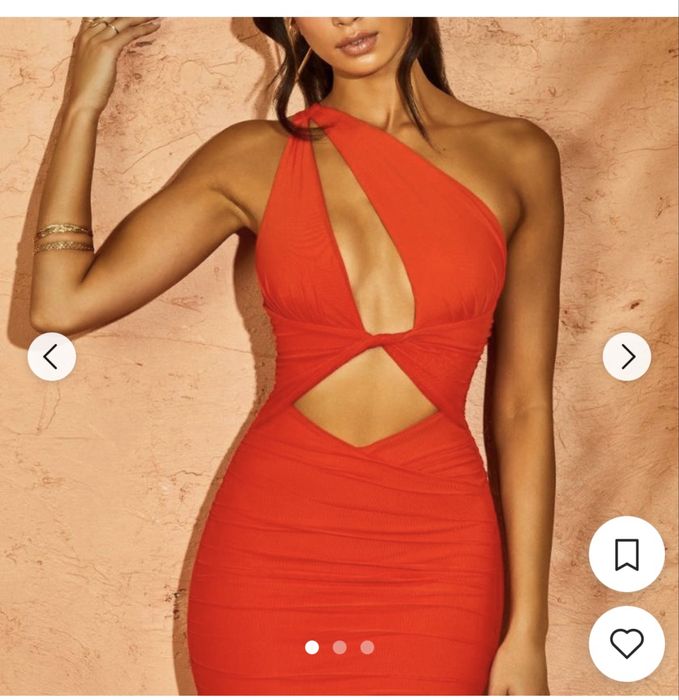
Task: Add the dress to favorites with heart
Action: [627, 644]
